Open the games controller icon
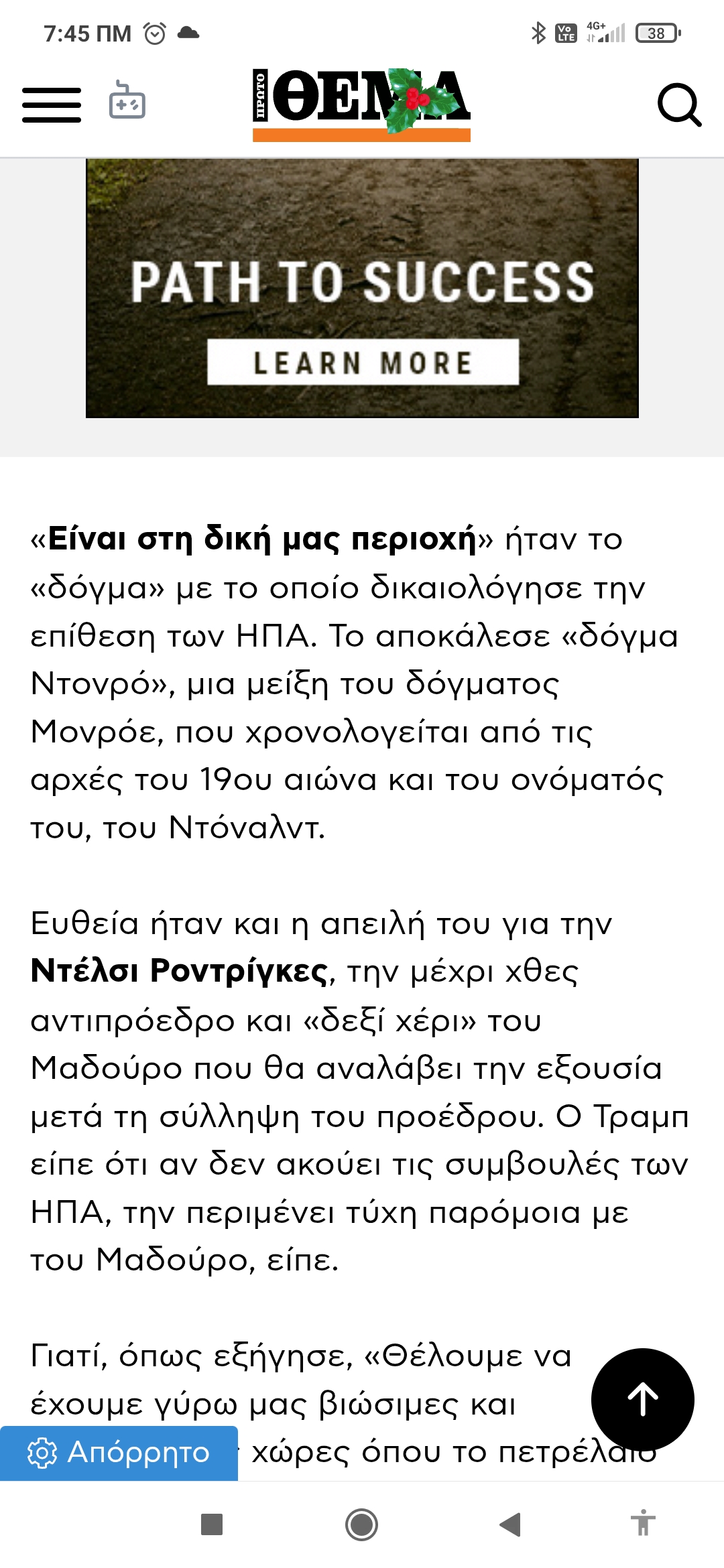724x1568 pixels. tap(127, 101)
